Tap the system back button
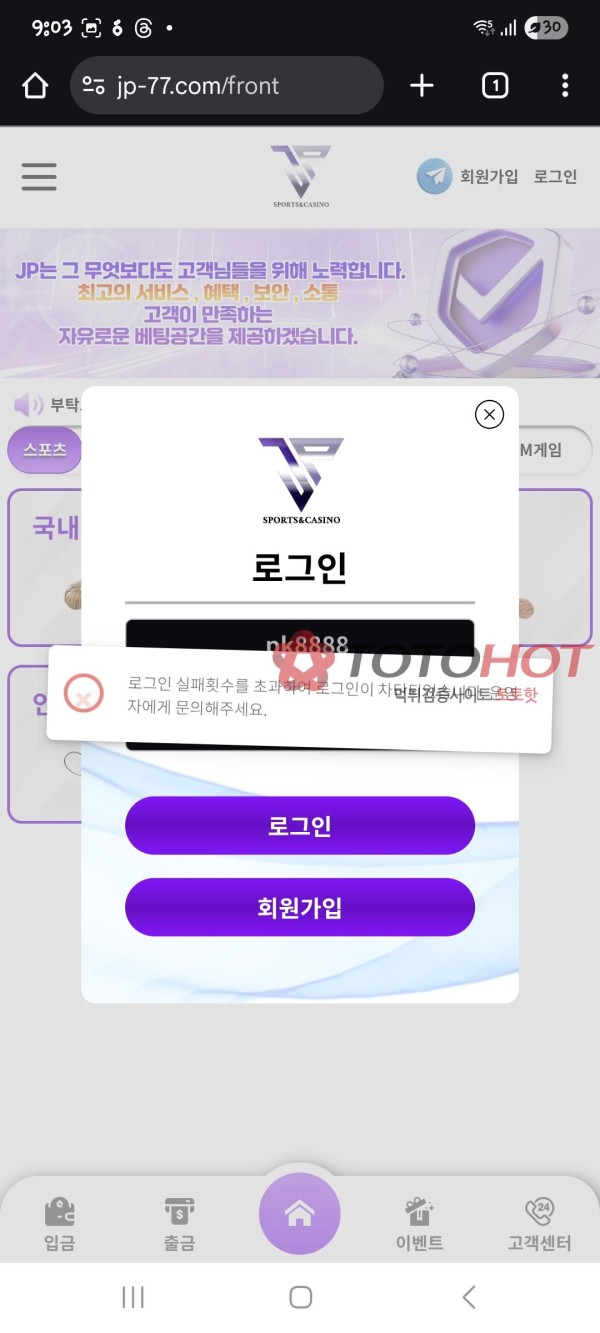The height and width of the screenshot is (1333, 600). 468,1297
